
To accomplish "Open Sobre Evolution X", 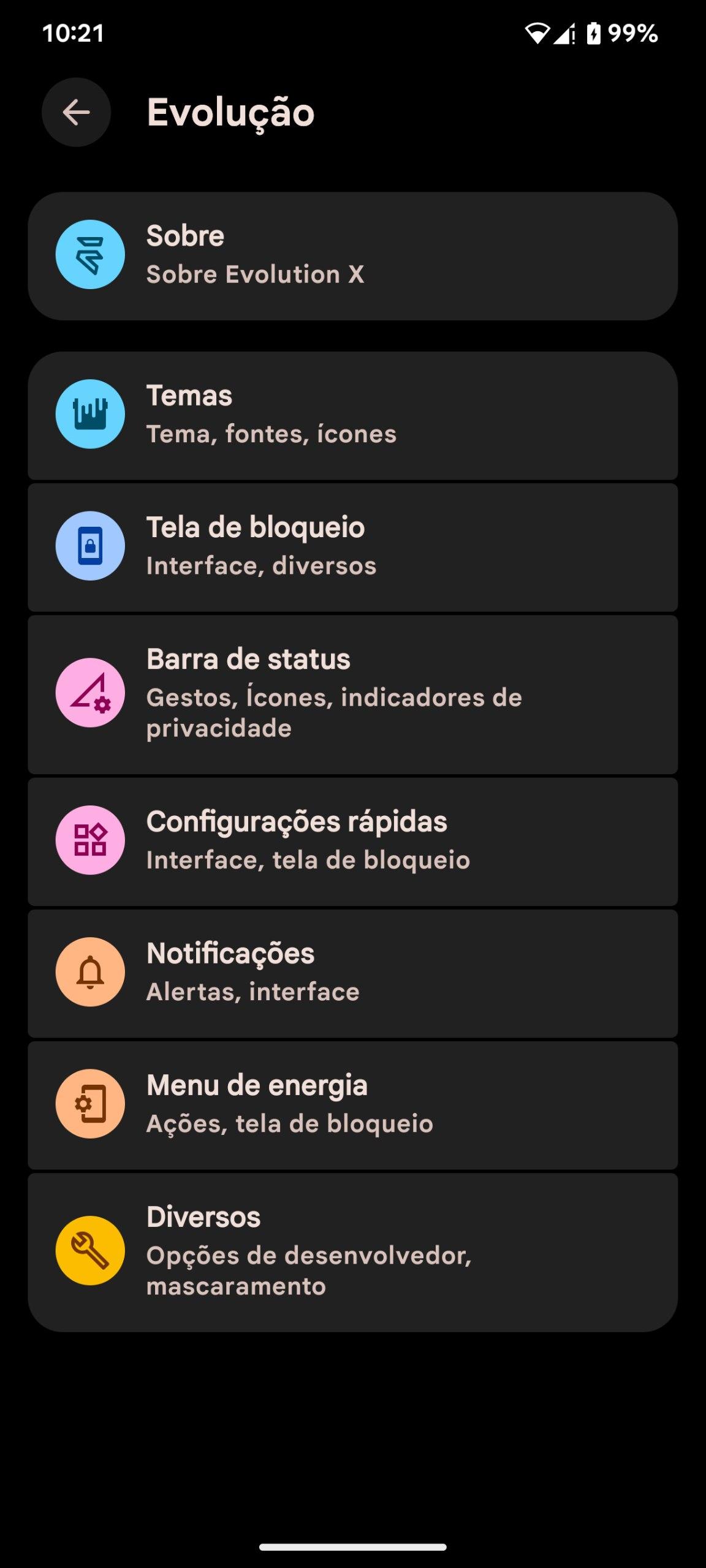I will click(x=352, y=256).
